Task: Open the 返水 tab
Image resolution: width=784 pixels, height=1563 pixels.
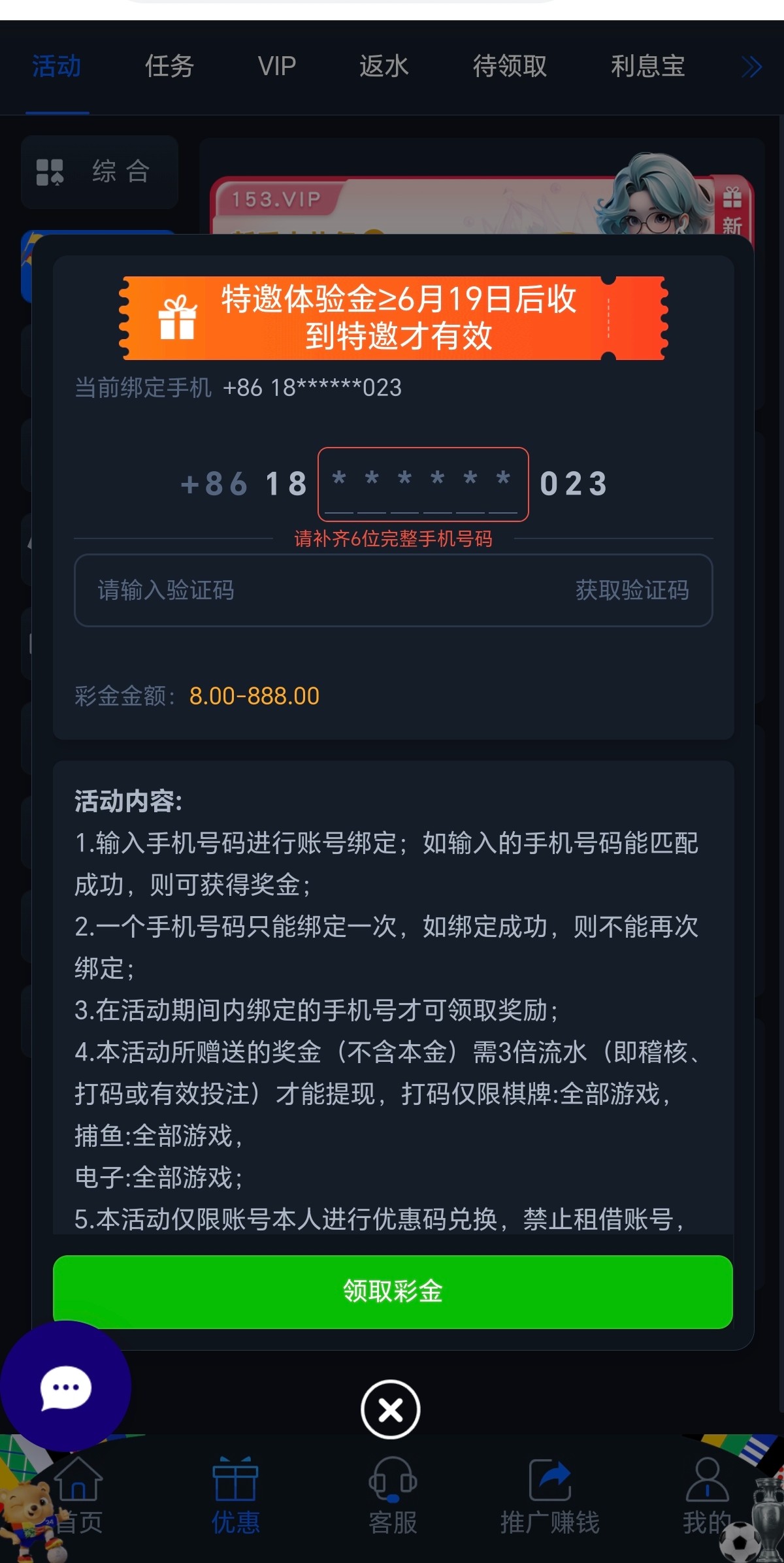Action: pos(384,66)
